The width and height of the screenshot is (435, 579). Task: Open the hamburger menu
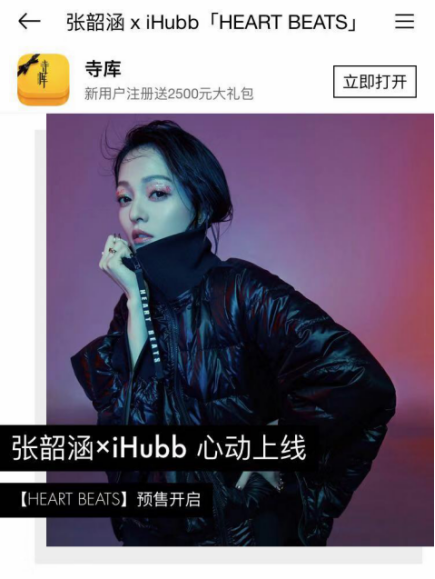[404, 21]
